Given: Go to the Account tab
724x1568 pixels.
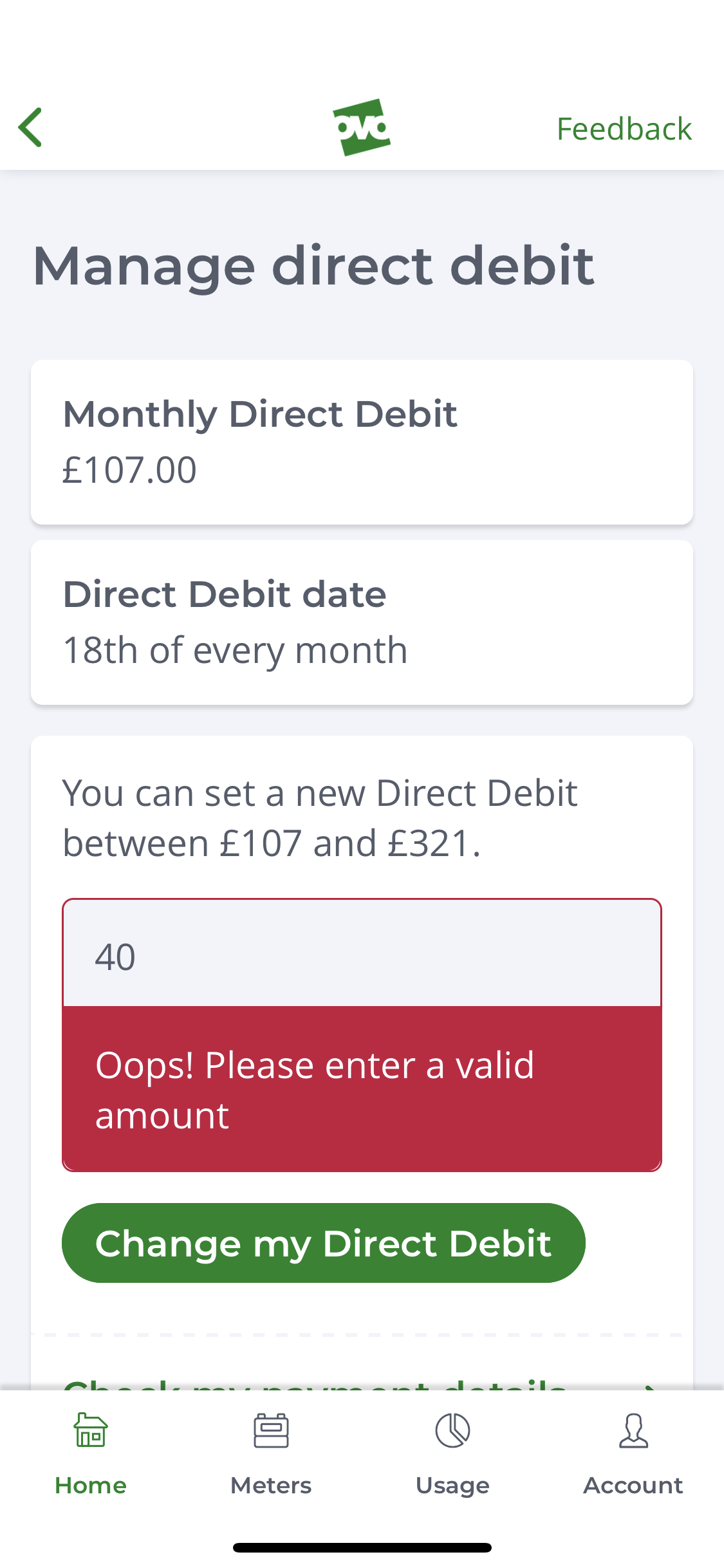Looking at the screenshot, I should click(x=633, y=1455).
